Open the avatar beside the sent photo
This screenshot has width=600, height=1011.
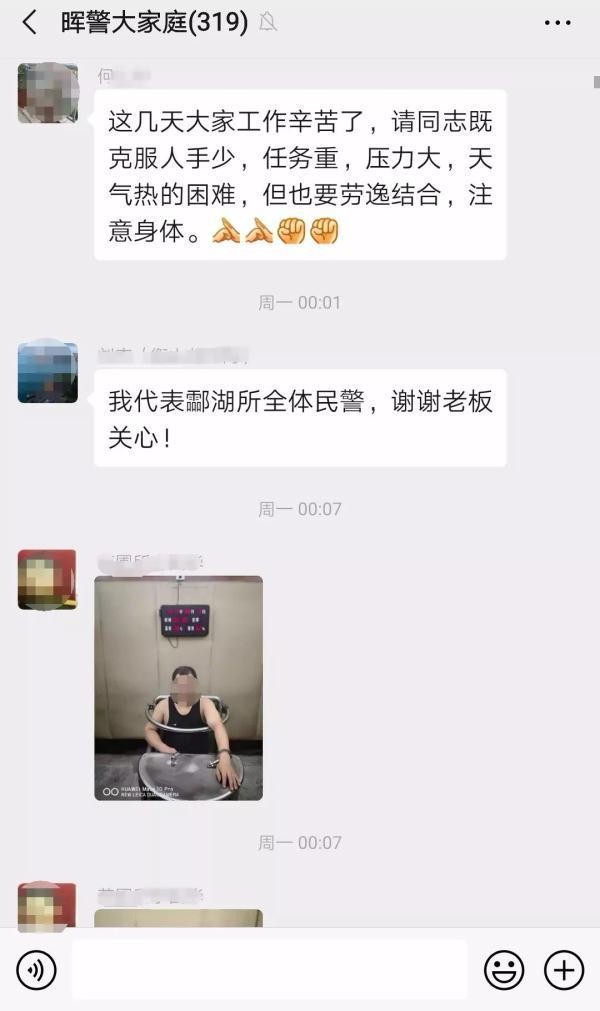click(x=47, y=579)
